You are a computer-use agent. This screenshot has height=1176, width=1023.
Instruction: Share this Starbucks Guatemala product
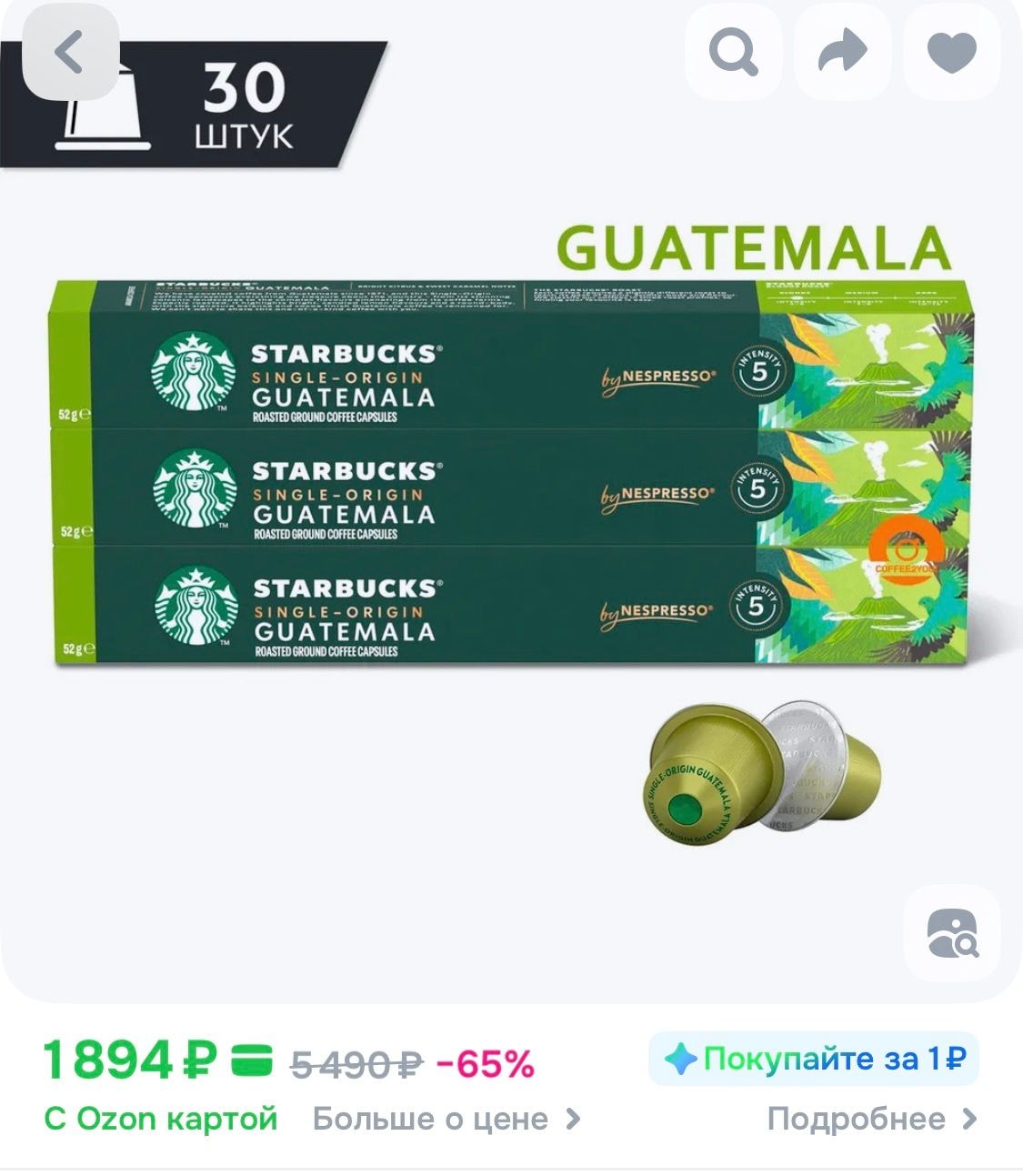(842, 52)
